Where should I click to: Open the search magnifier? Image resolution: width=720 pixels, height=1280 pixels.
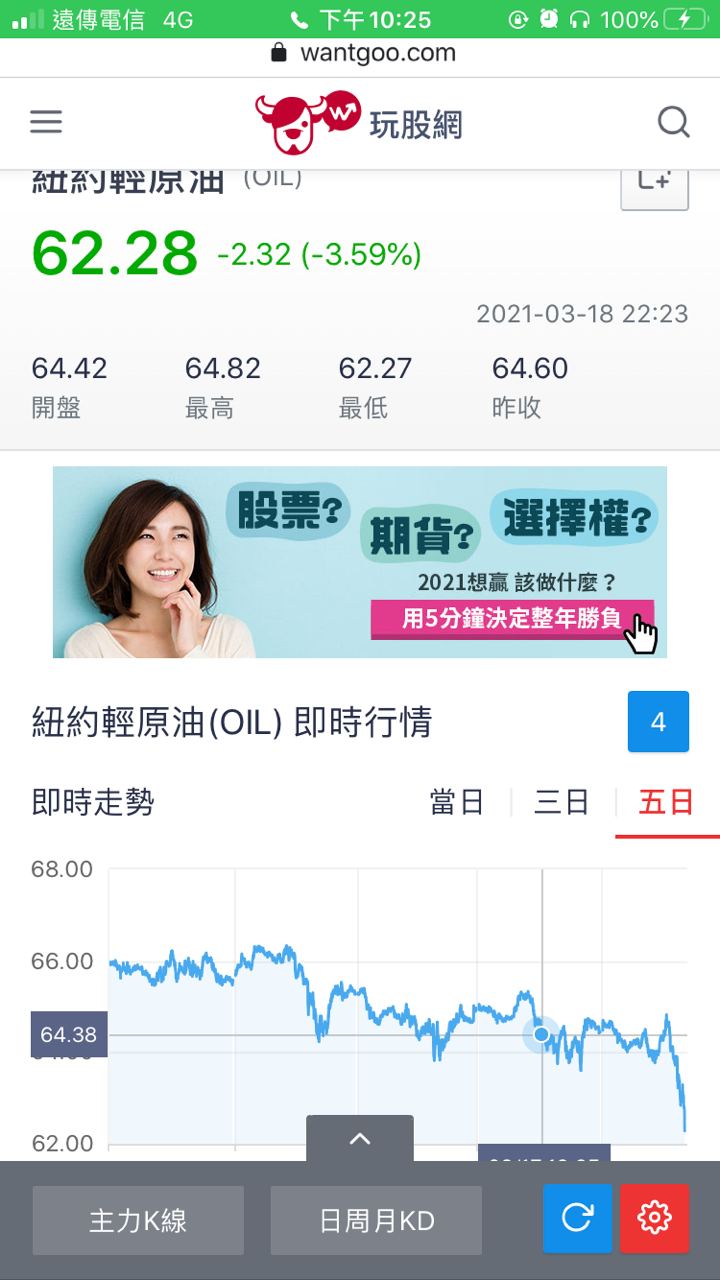coord(673,123)
